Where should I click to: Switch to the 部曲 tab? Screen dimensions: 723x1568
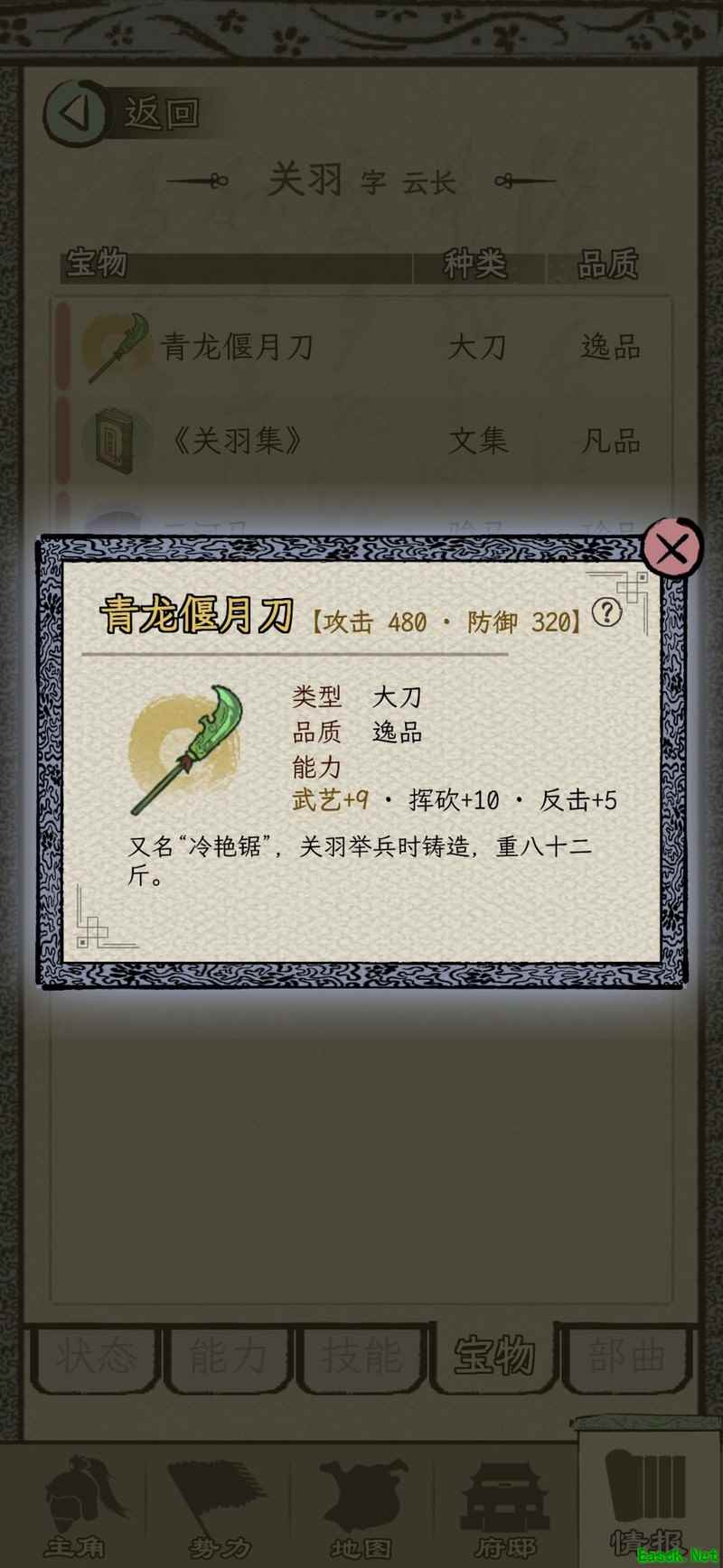pyautogui.click(x=626, y=1357)
